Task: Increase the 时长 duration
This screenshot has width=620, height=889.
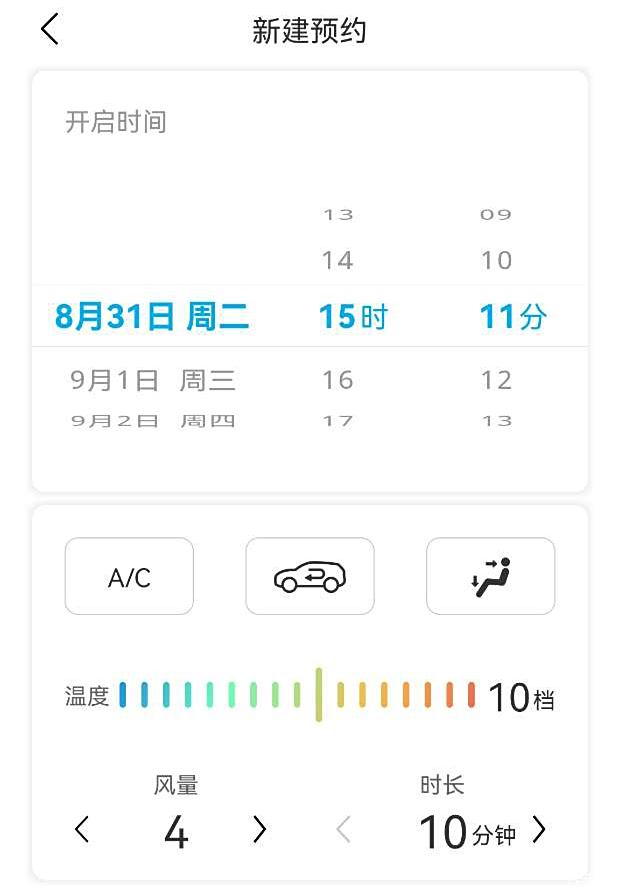Action: pos(539,829)
